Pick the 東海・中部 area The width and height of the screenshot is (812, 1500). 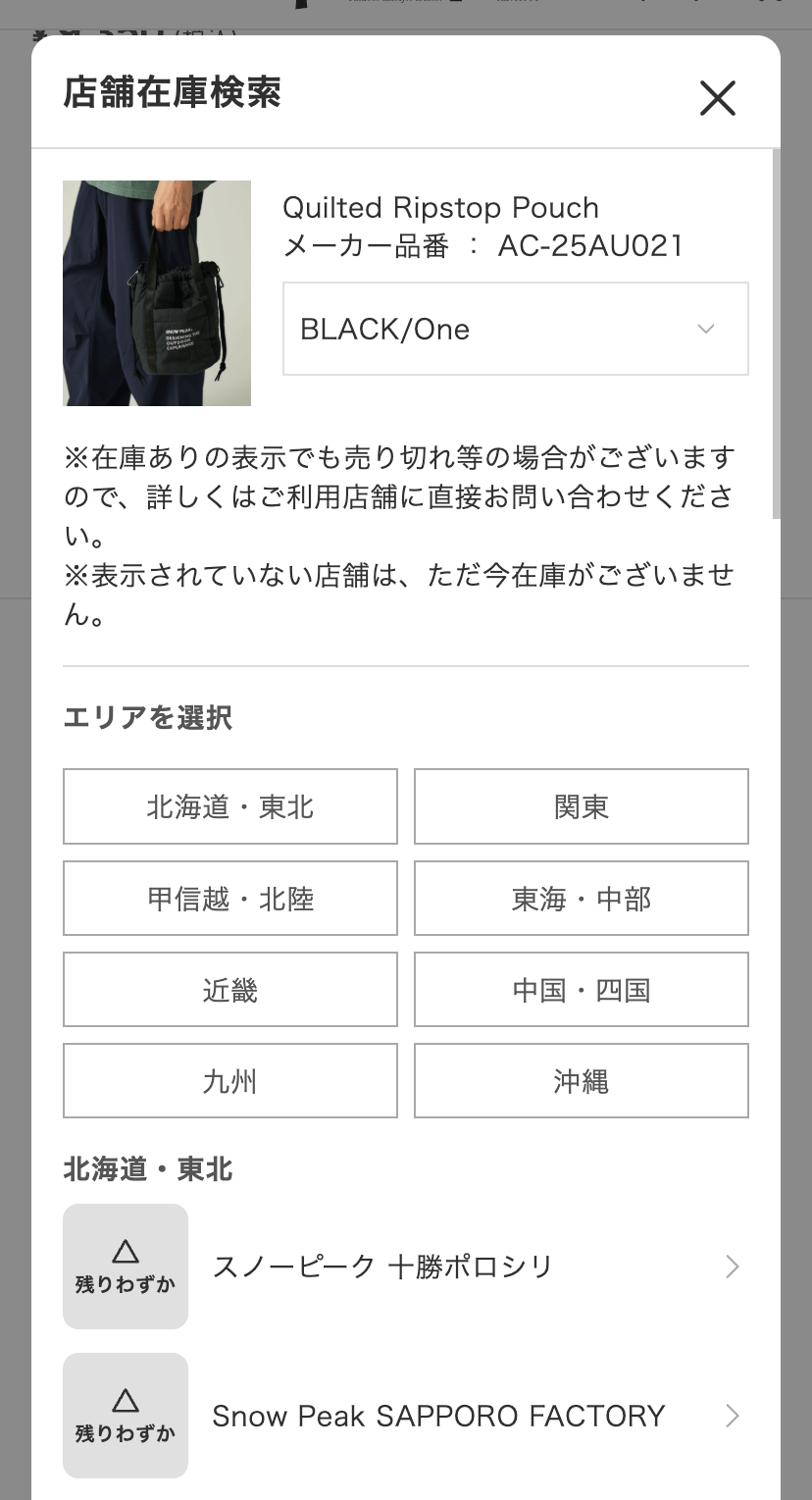[582, 898]
